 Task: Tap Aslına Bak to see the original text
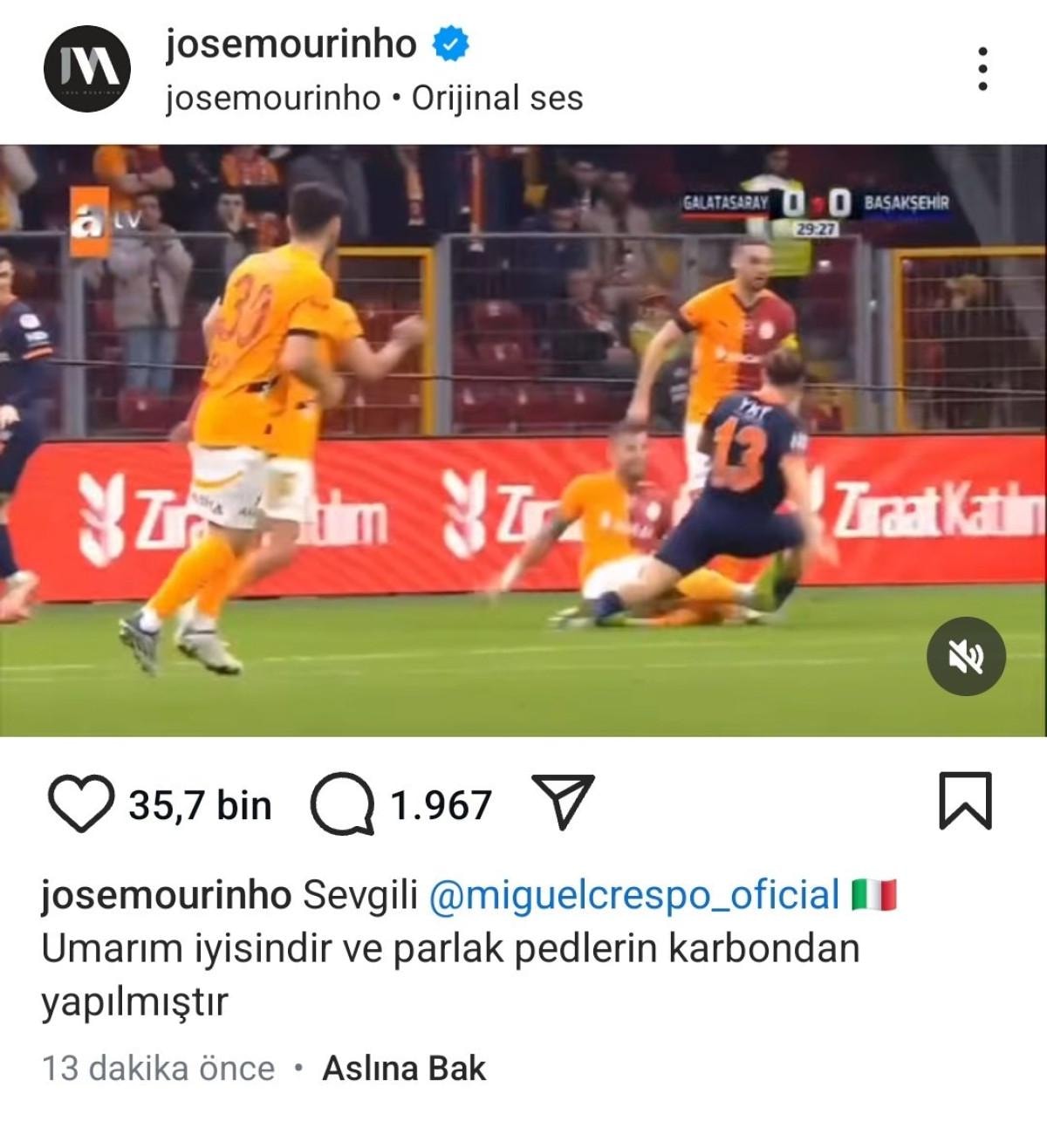404,1069
